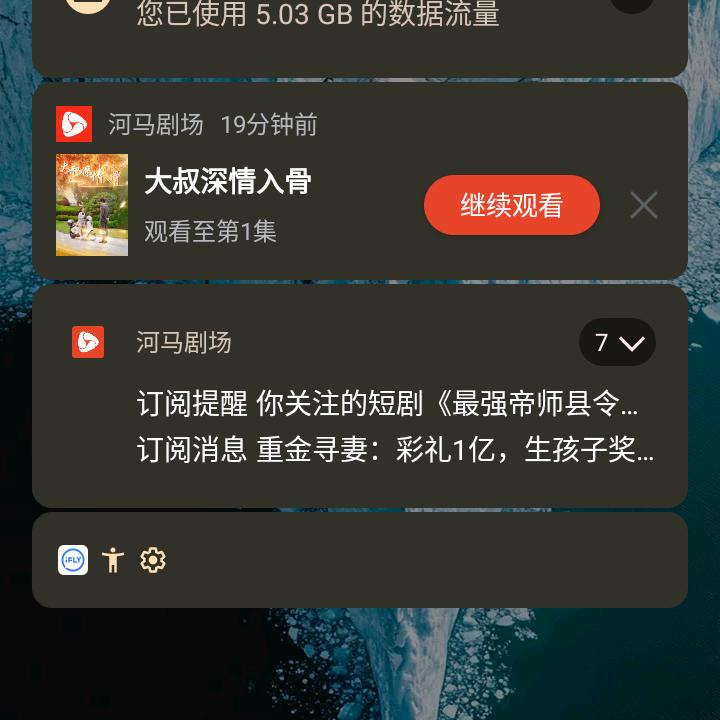Open the 订阅提醒 最强帝师县令 notification
Image resolution: width=720 pixels, height=720 pixels.
[x=395, y=405]
